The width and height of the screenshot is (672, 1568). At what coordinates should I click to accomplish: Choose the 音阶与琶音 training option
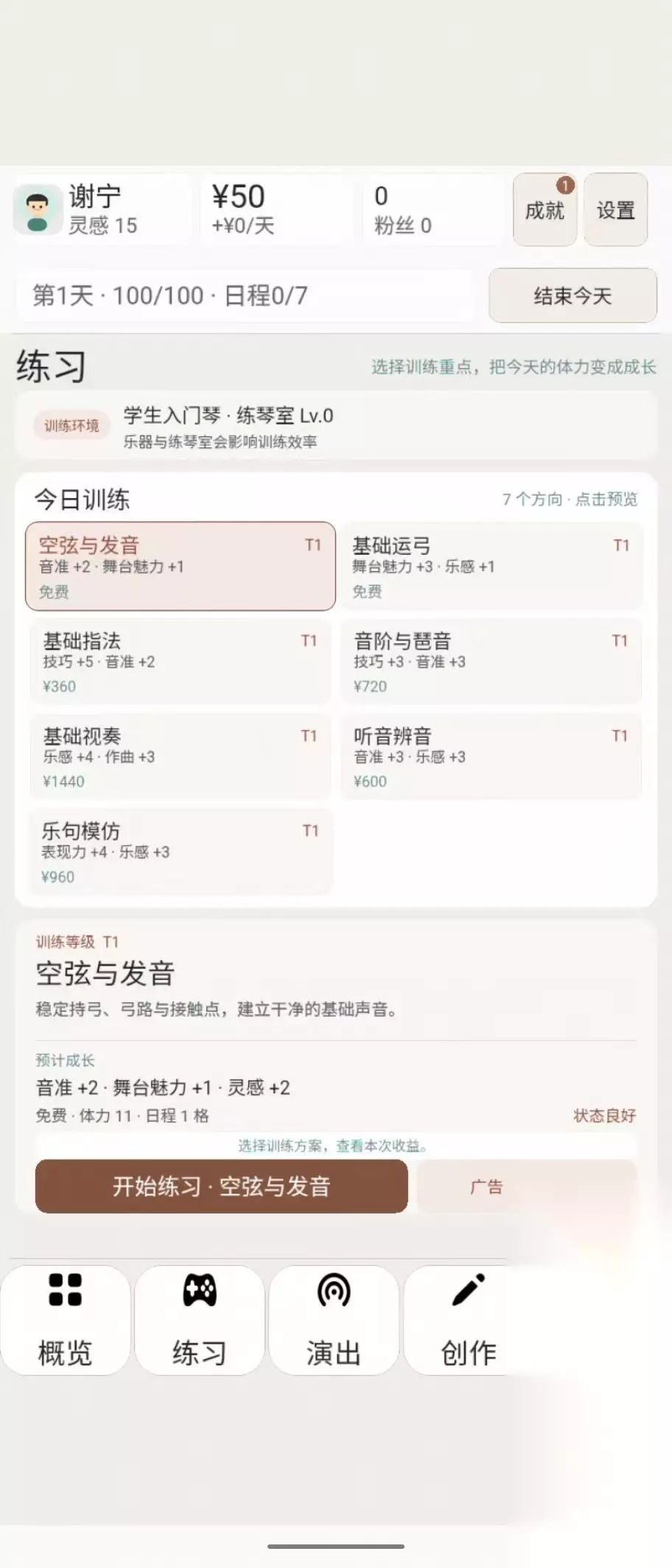[x=491, y=662]
